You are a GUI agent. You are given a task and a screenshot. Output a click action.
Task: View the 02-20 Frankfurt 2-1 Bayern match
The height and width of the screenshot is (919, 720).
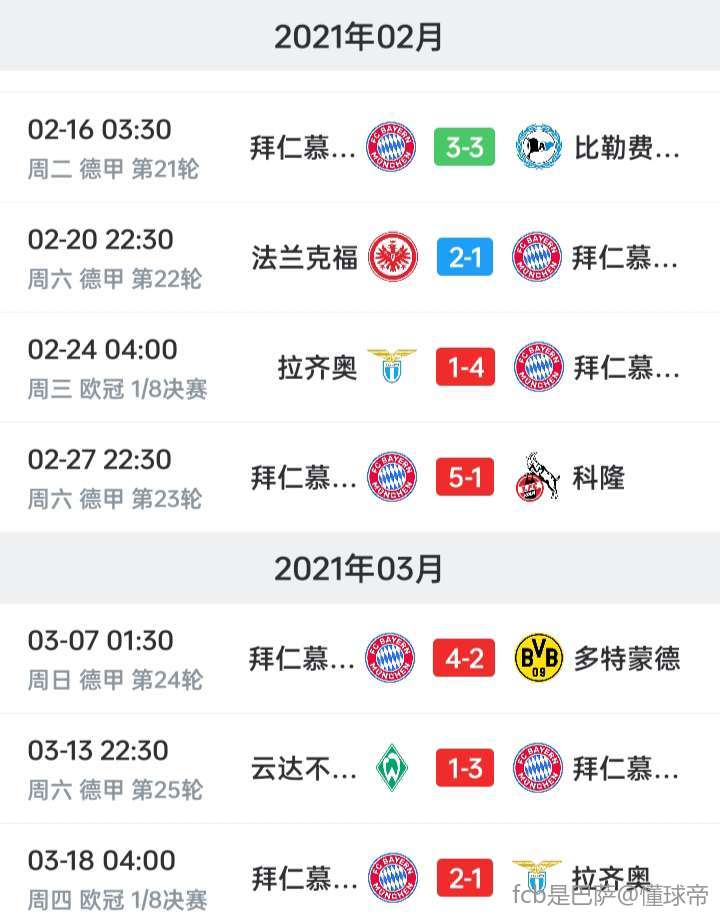(x=464, y=258)
